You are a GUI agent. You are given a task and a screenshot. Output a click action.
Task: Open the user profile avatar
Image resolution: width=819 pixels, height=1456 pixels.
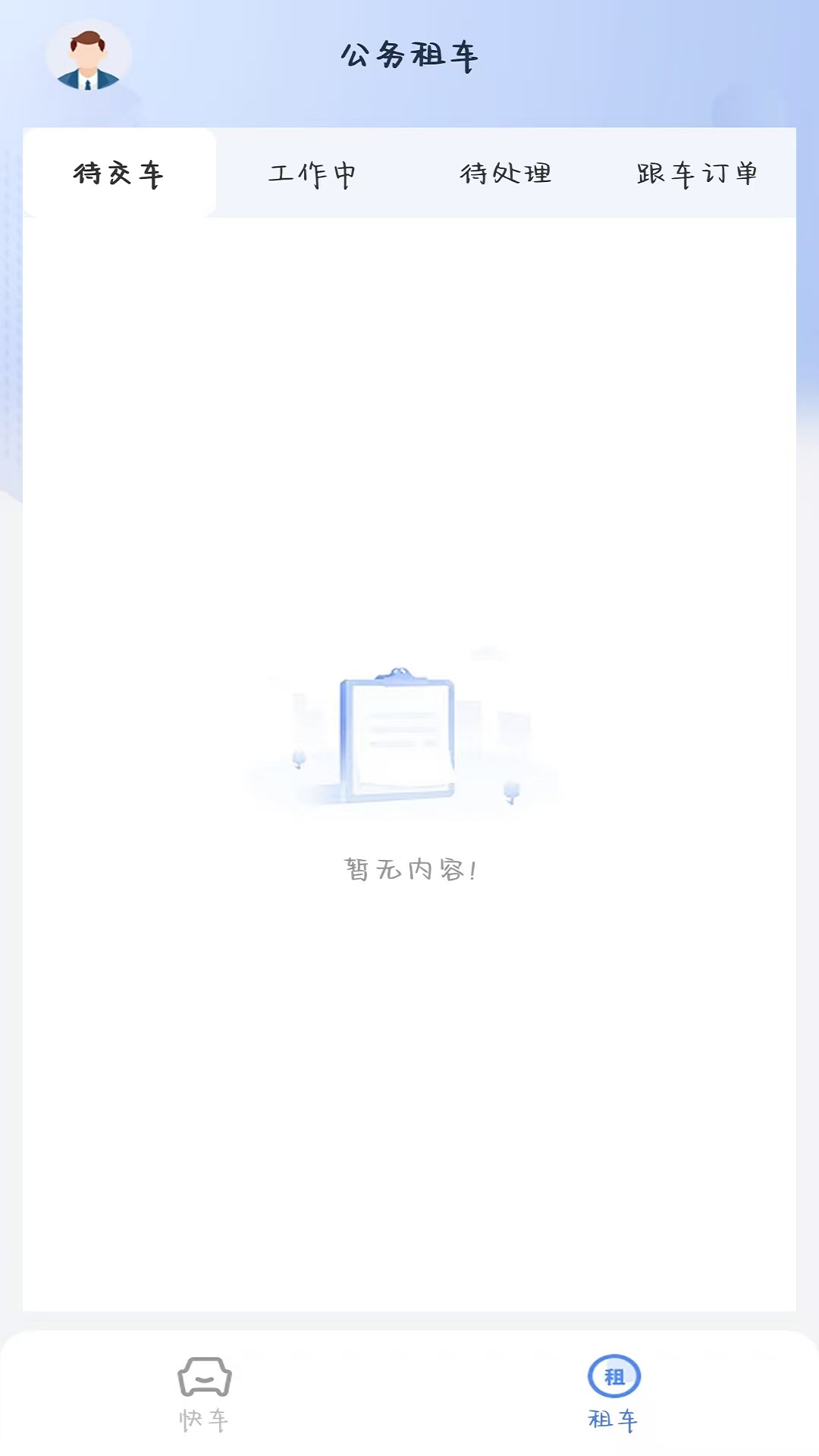[88, 58]
